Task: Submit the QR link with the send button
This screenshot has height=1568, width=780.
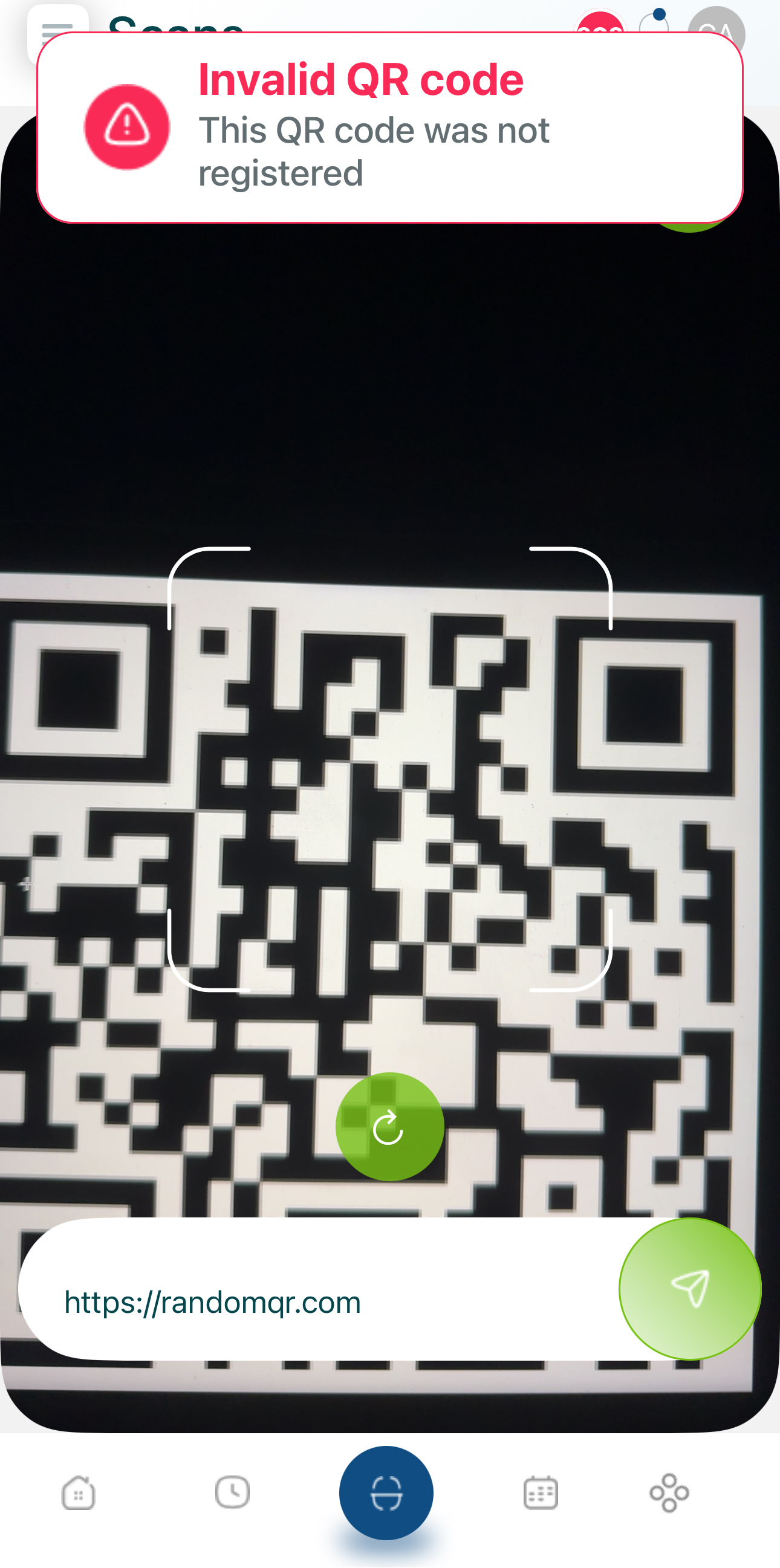Action: click(x=689, y=1288)
